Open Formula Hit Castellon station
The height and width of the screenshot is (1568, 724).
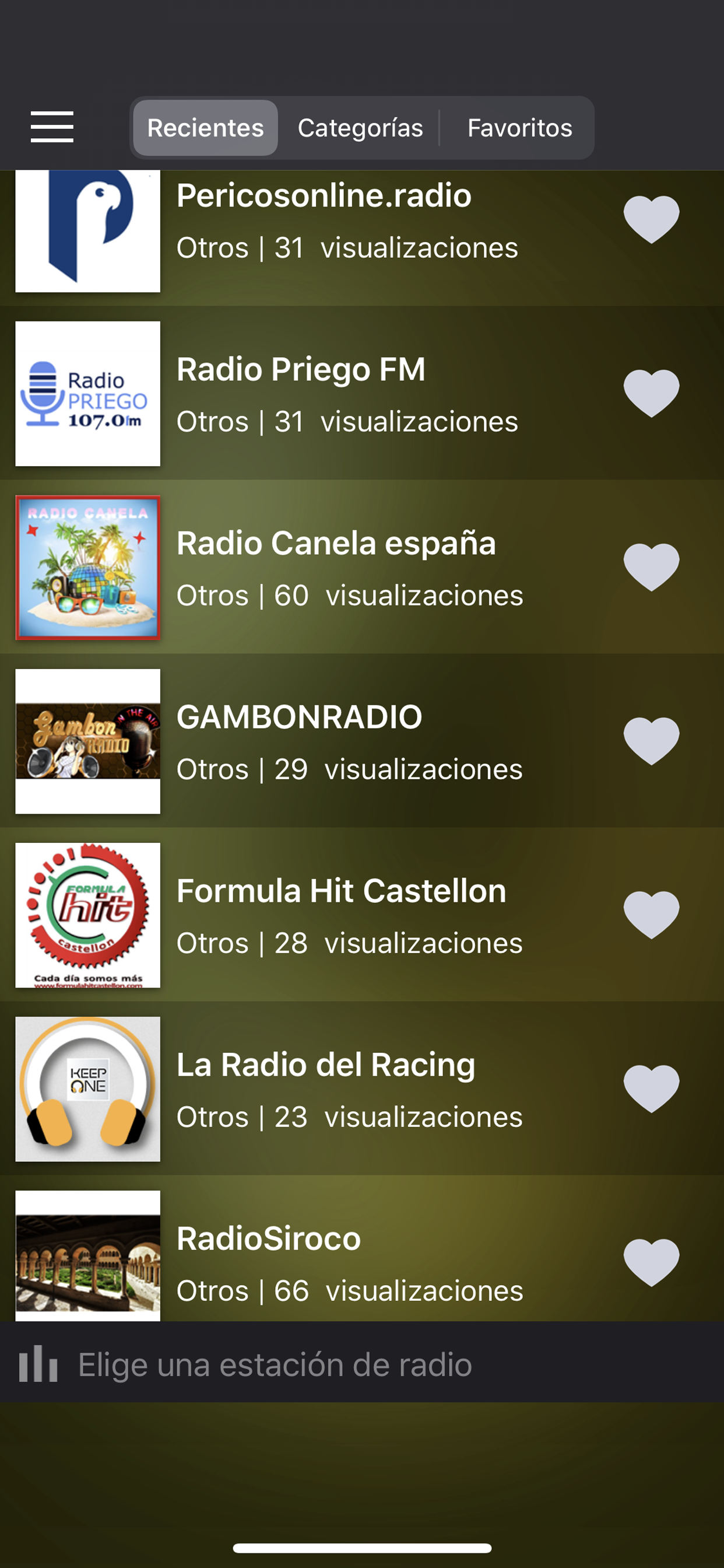[x=362, y=915]
